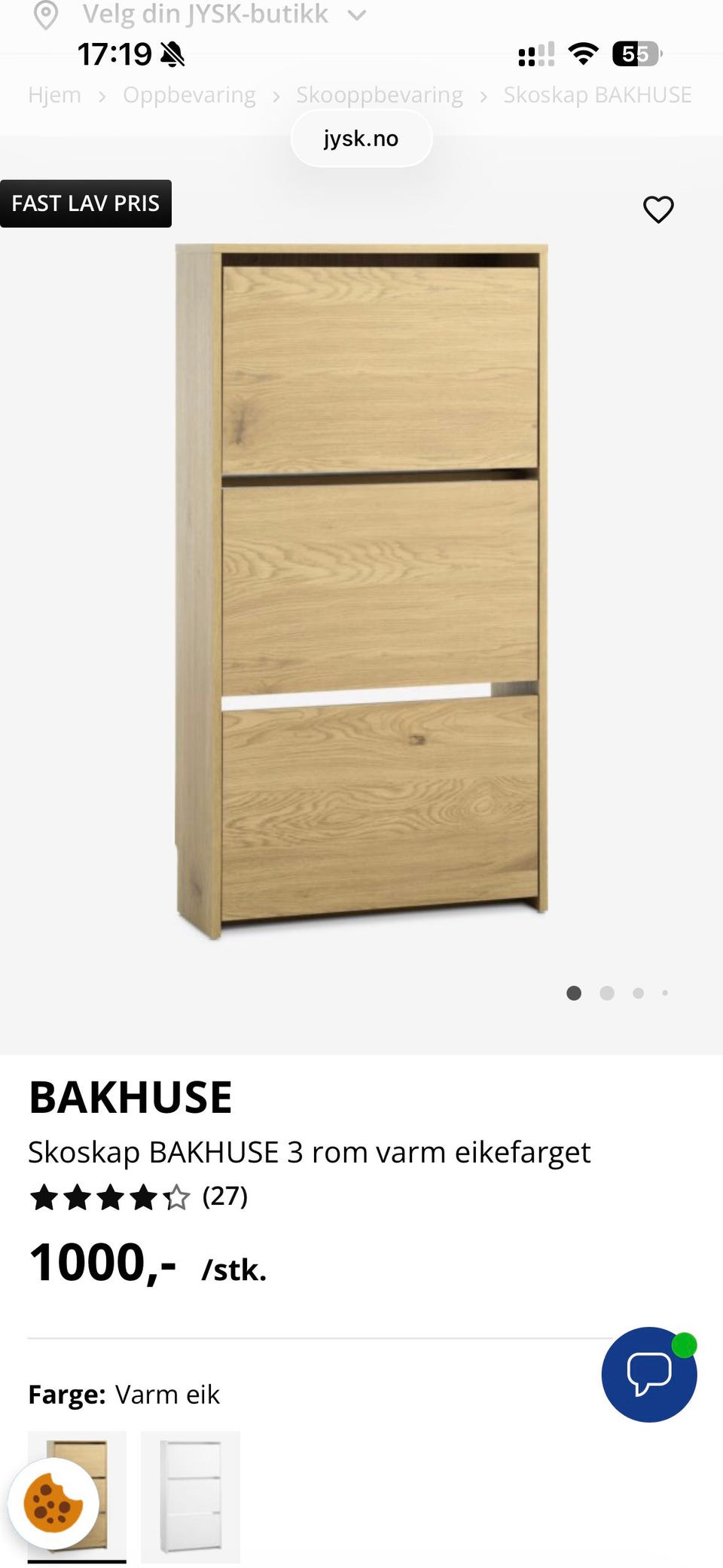The height and width of the screenshot is (1568, 723).
Task: Click the FAST LAV PRIS badge
Action: click(86, 203)
